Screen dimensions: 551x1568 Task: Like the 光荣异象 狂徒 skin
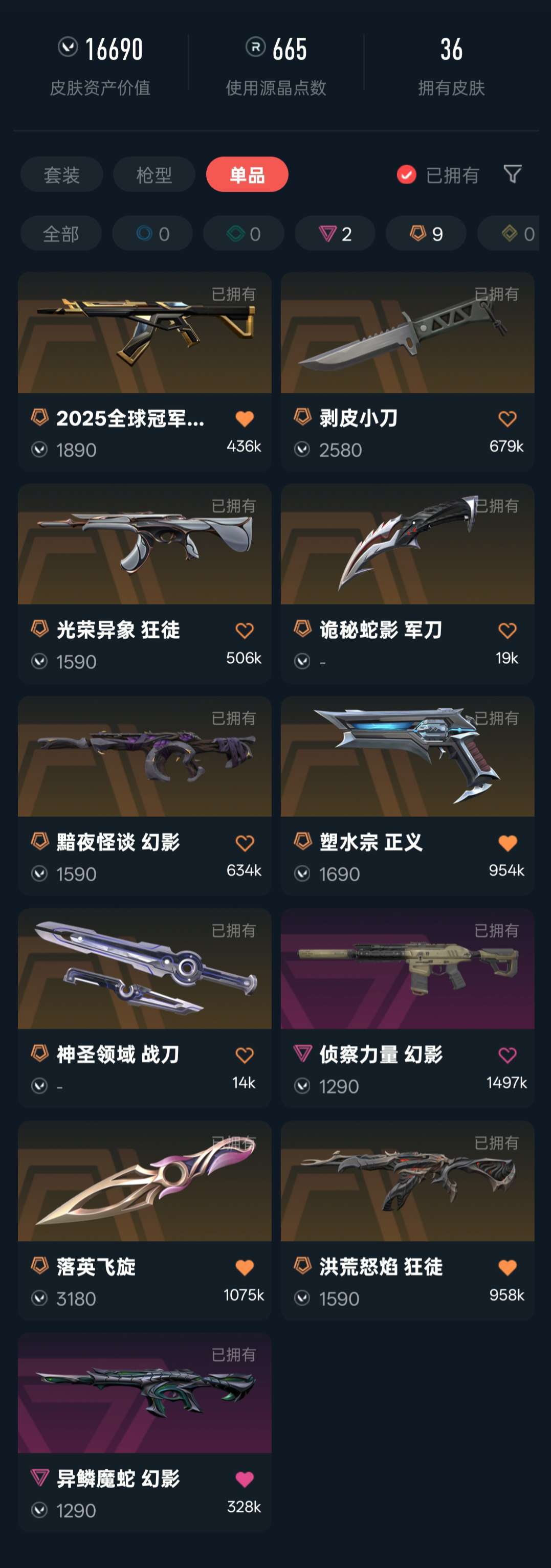244,631
